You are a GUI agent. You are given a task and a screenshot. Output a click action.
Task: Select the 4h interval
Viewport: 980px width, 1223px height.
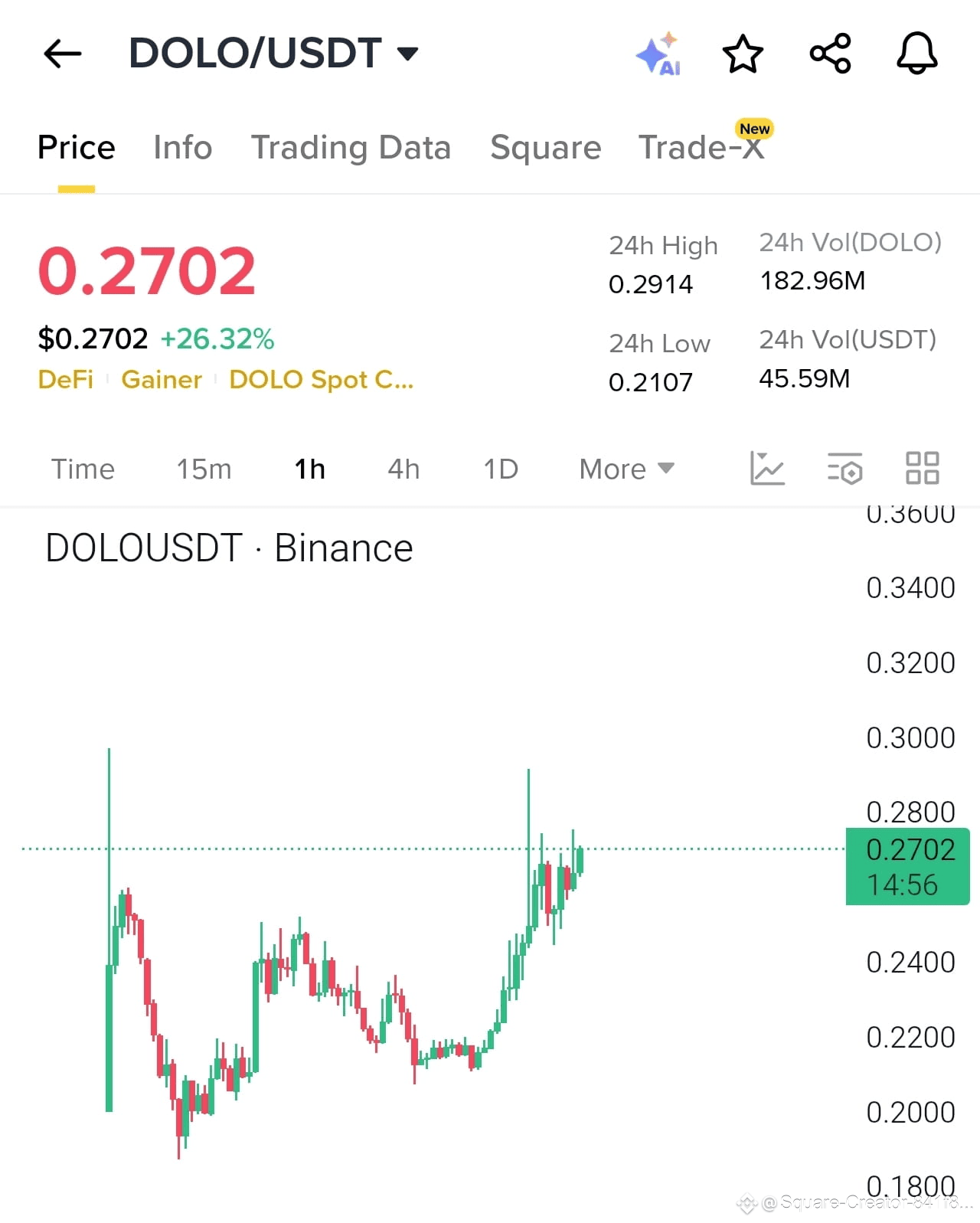pyautogui.click(x=403, y=469)
